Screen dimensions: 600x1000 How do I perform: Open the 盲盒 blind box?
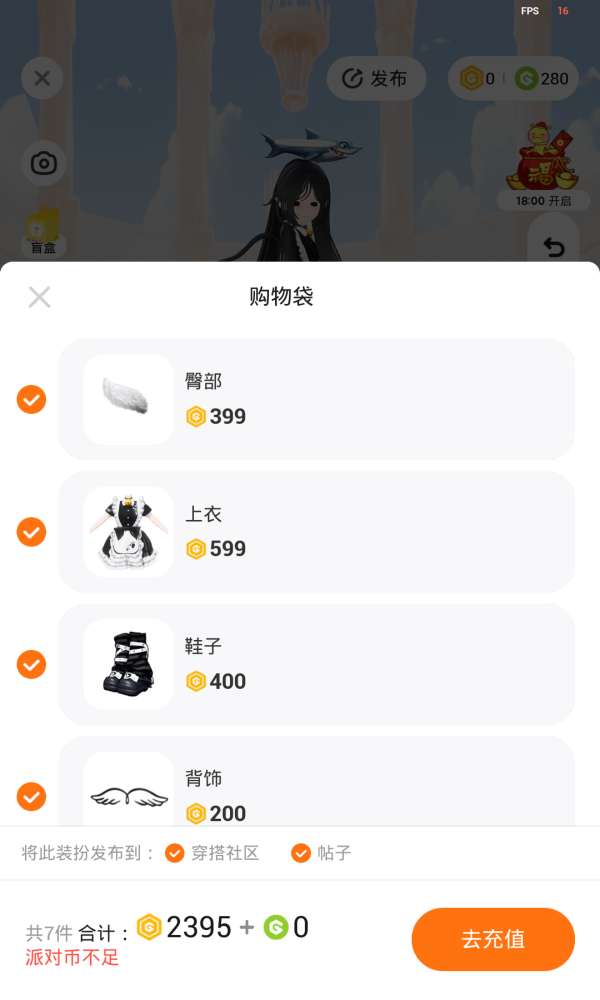(x=42, y=232)
